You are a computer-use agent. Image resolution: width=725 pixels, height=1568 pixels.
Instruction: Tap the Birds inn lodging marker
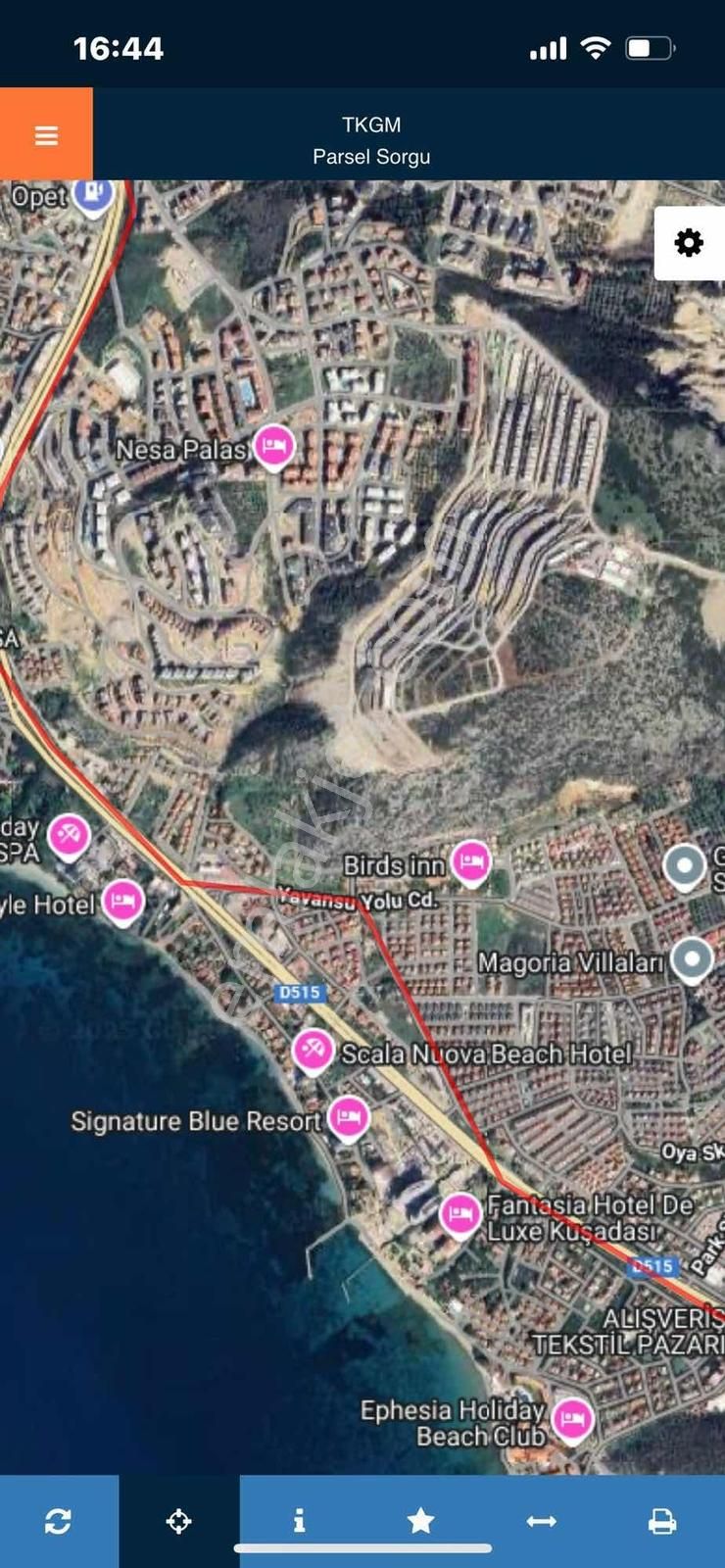[x=470, y=862]
